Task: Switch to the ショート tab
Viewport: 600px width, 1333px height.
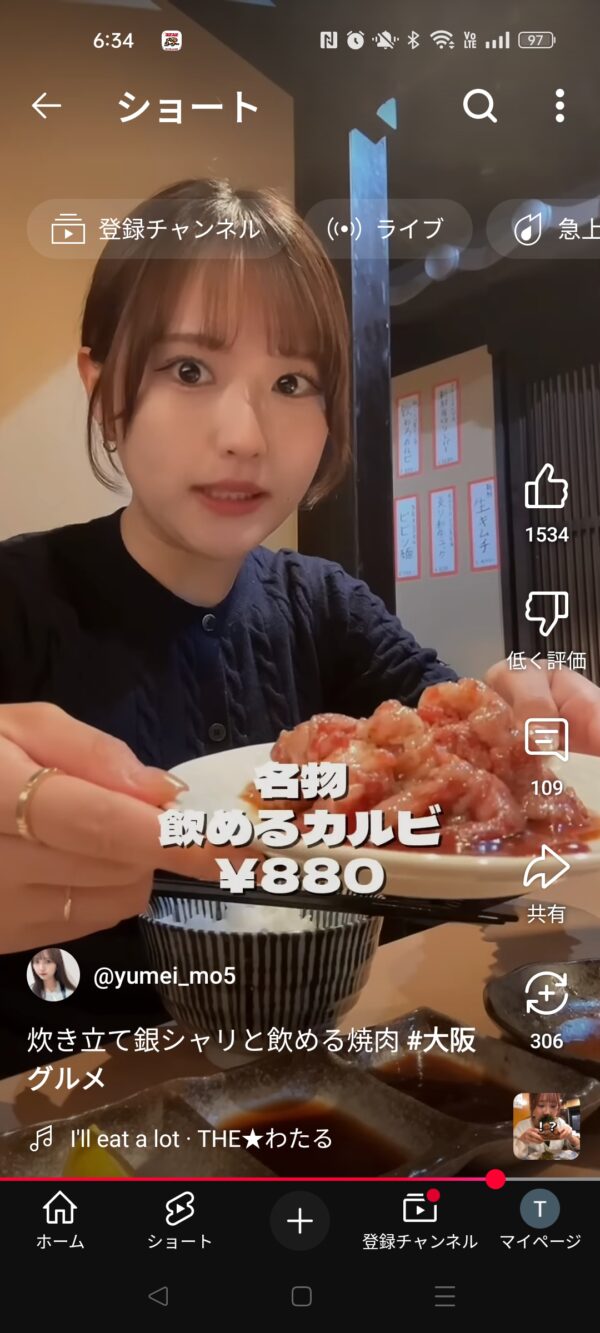Action: coord(180,1221)
